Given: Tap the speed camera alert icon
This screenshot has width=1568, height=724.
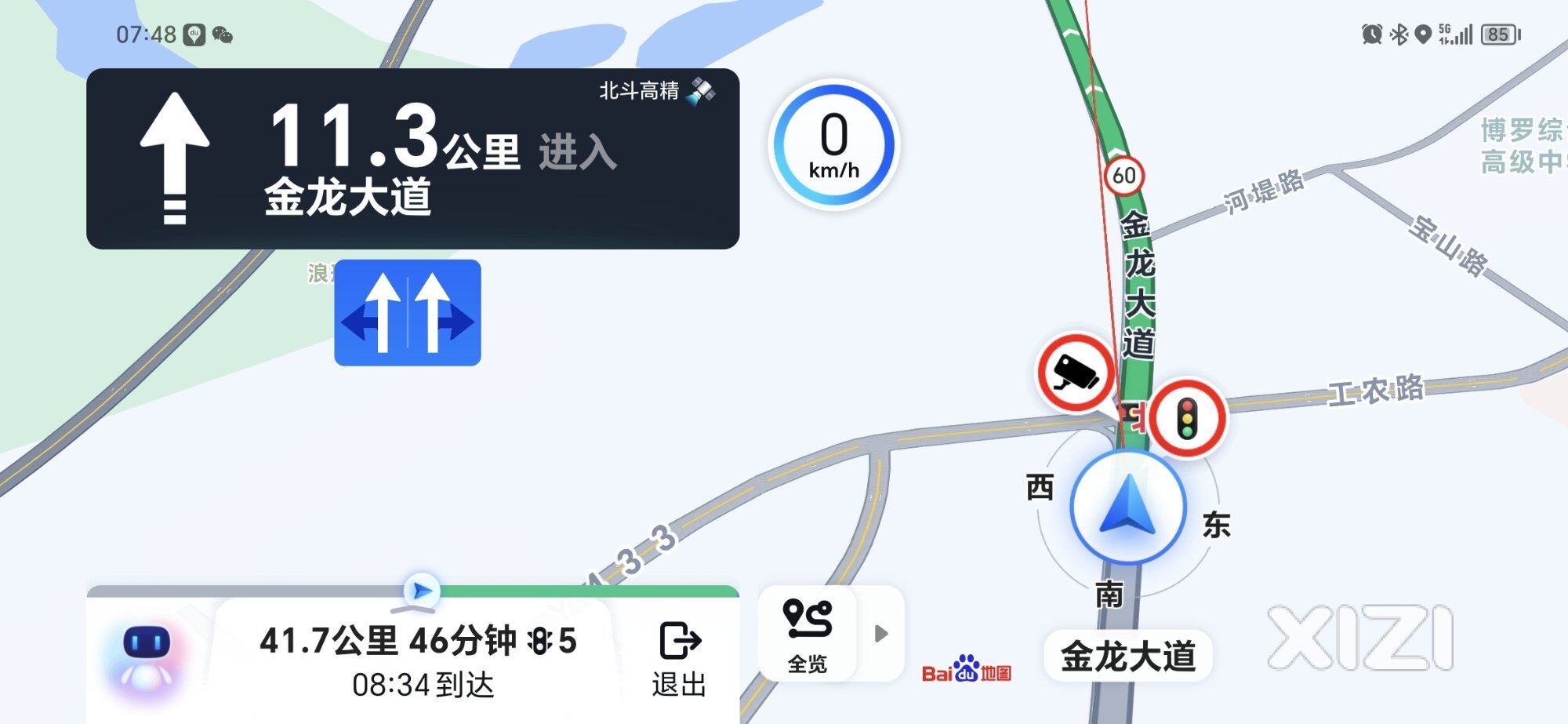Looking at the screenshot, I should pos(1076,373).
